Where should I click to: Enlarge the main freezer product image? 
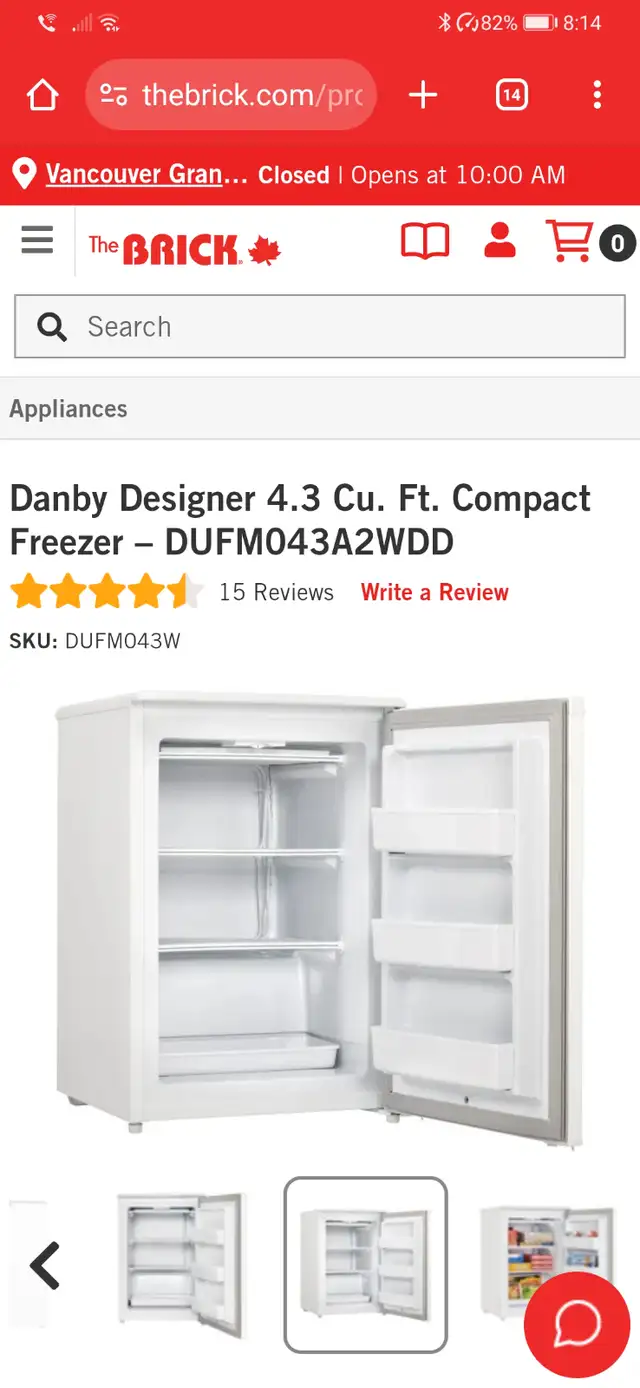320,917
